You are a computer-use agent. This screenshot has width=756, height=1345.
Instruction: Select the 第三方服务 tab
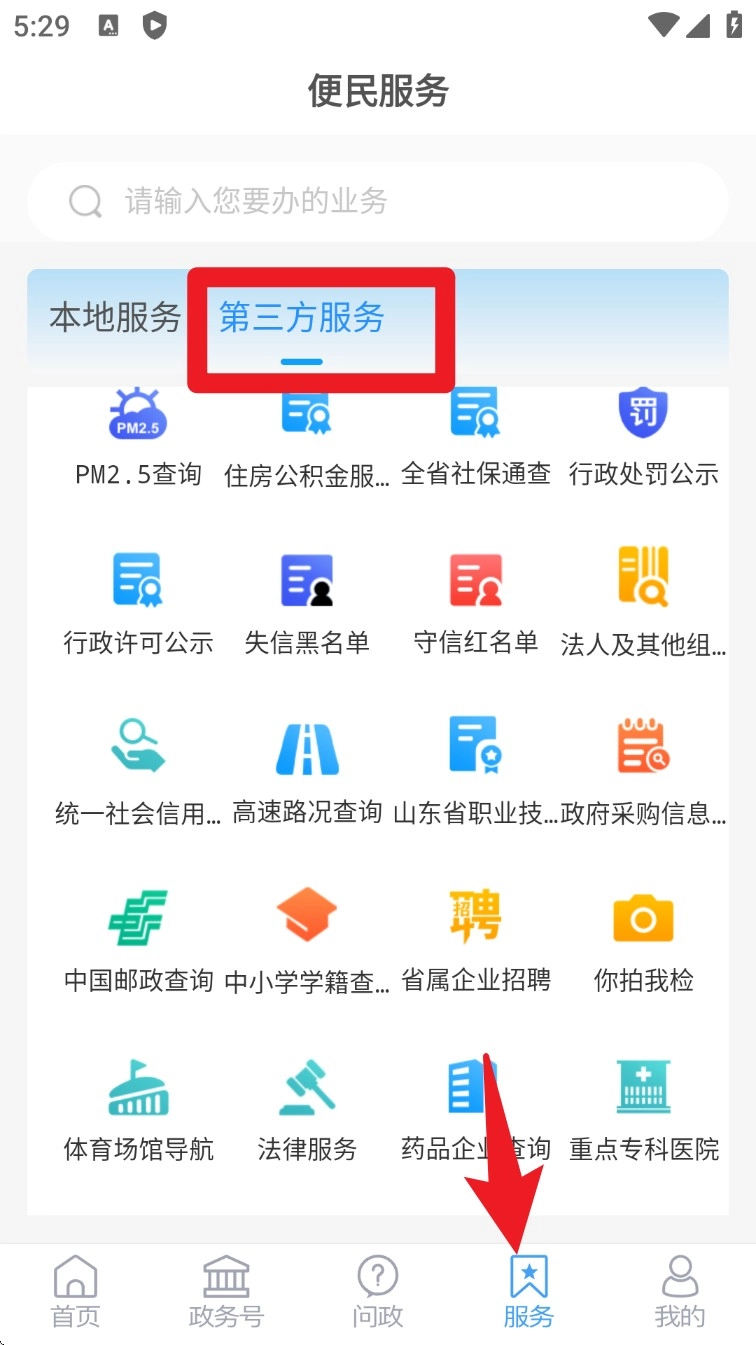pyautogui.click(x=302, y=318)
